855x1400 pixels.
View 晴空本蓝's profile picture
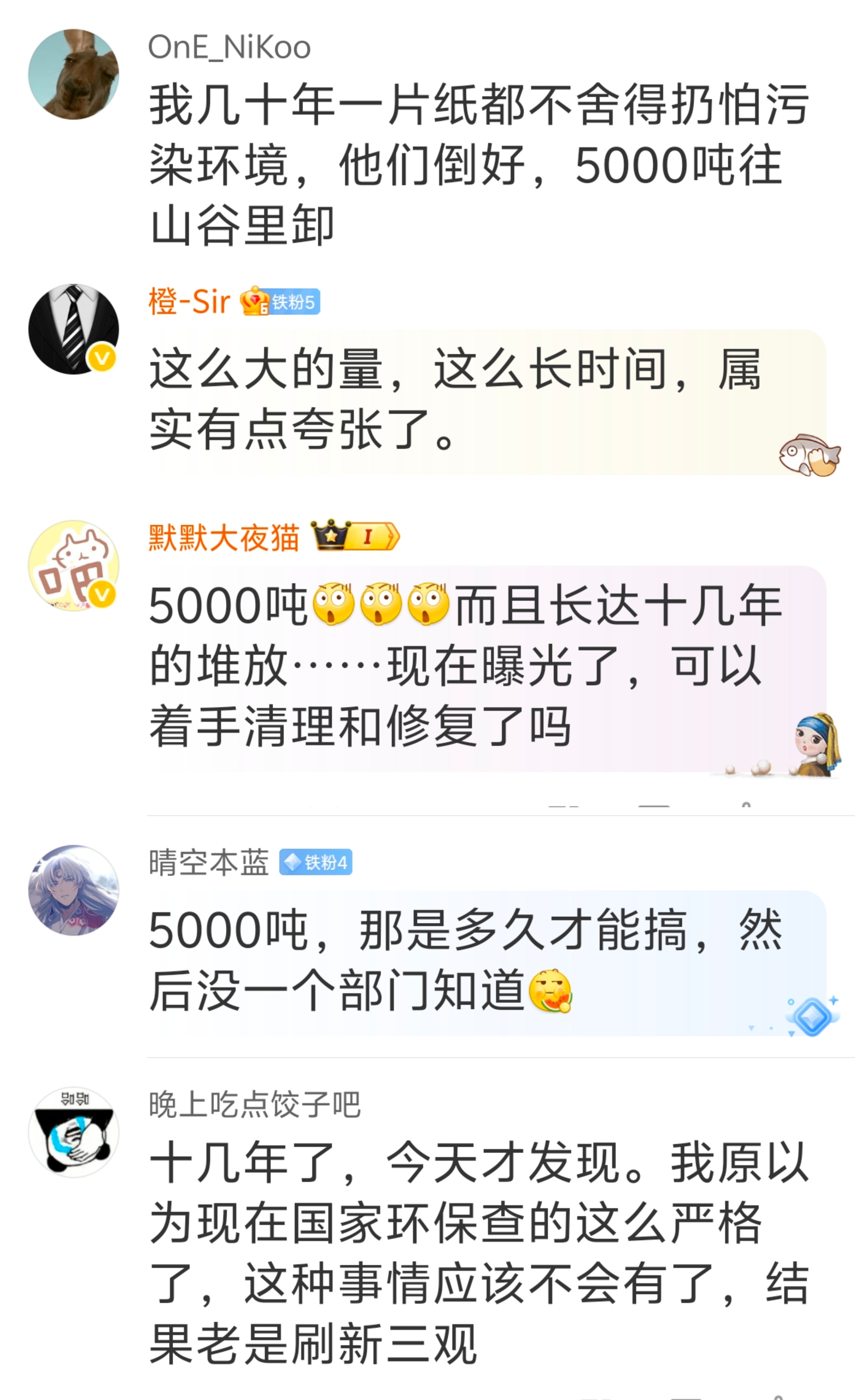pyautogui.click(x=74, y=890)
